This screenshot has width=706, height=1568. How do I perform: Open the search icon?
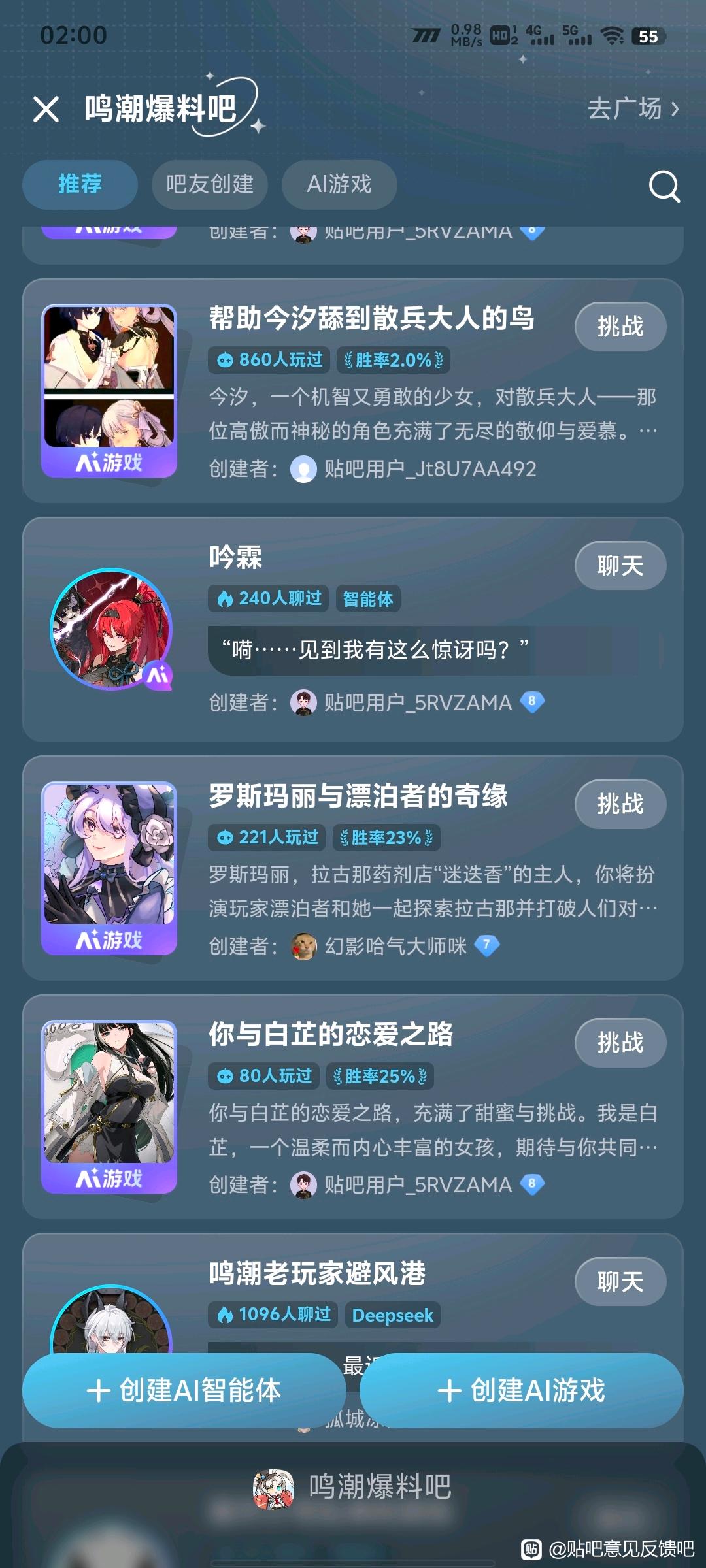[664, 186]
